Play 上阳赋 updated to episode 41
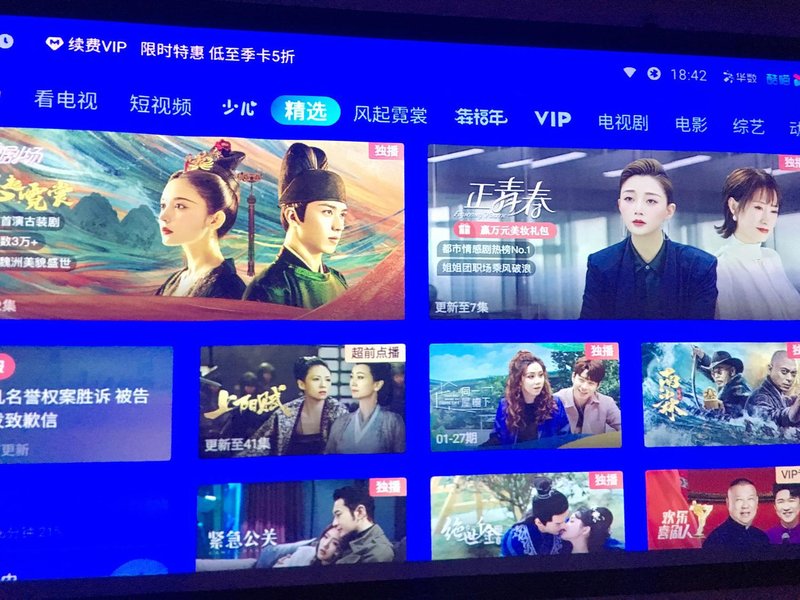Image resolution: width=800 pixels, height=600 pixels. pyautogui.click(x=302, y=400)
